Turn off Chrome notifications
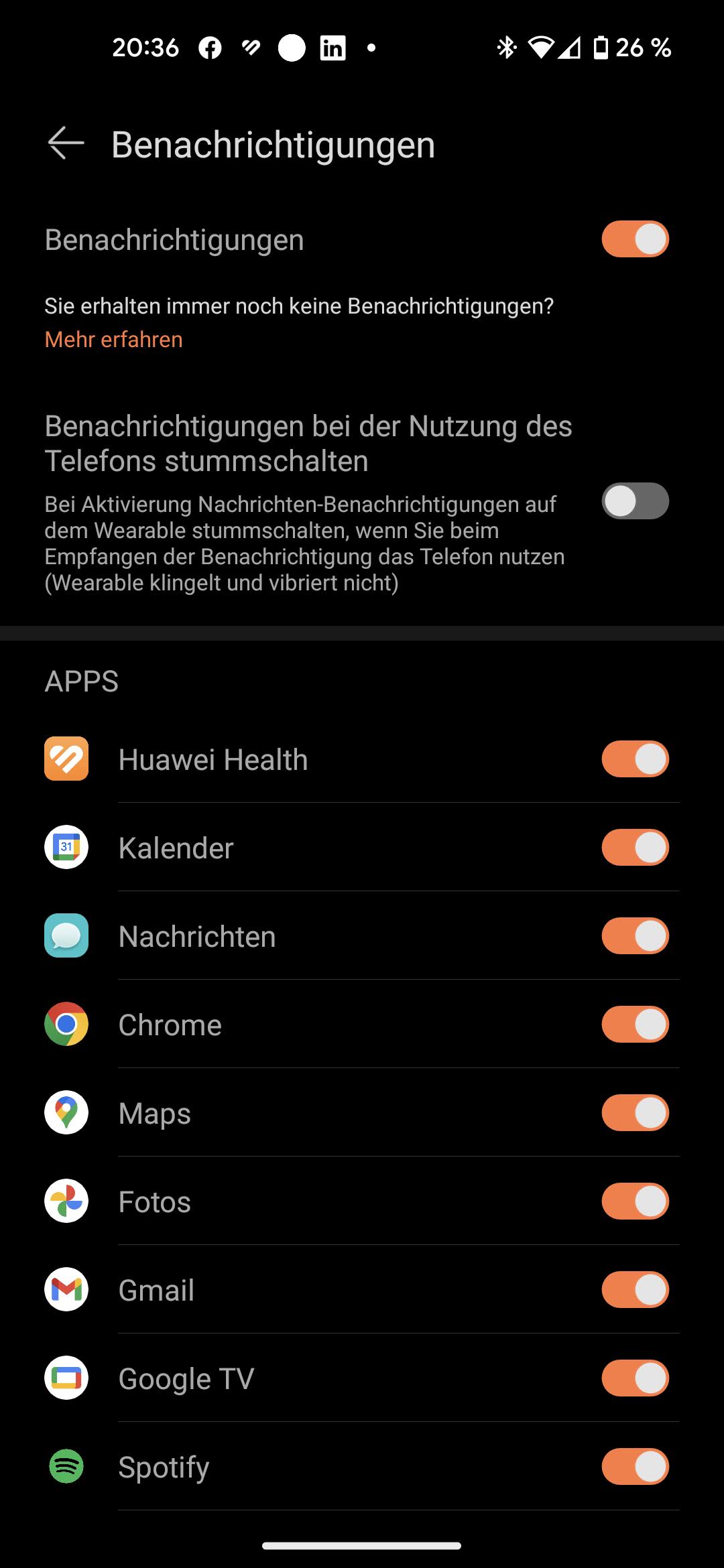The height and width of the screenshot is (1568, 724). click(x=635, y=1025)
